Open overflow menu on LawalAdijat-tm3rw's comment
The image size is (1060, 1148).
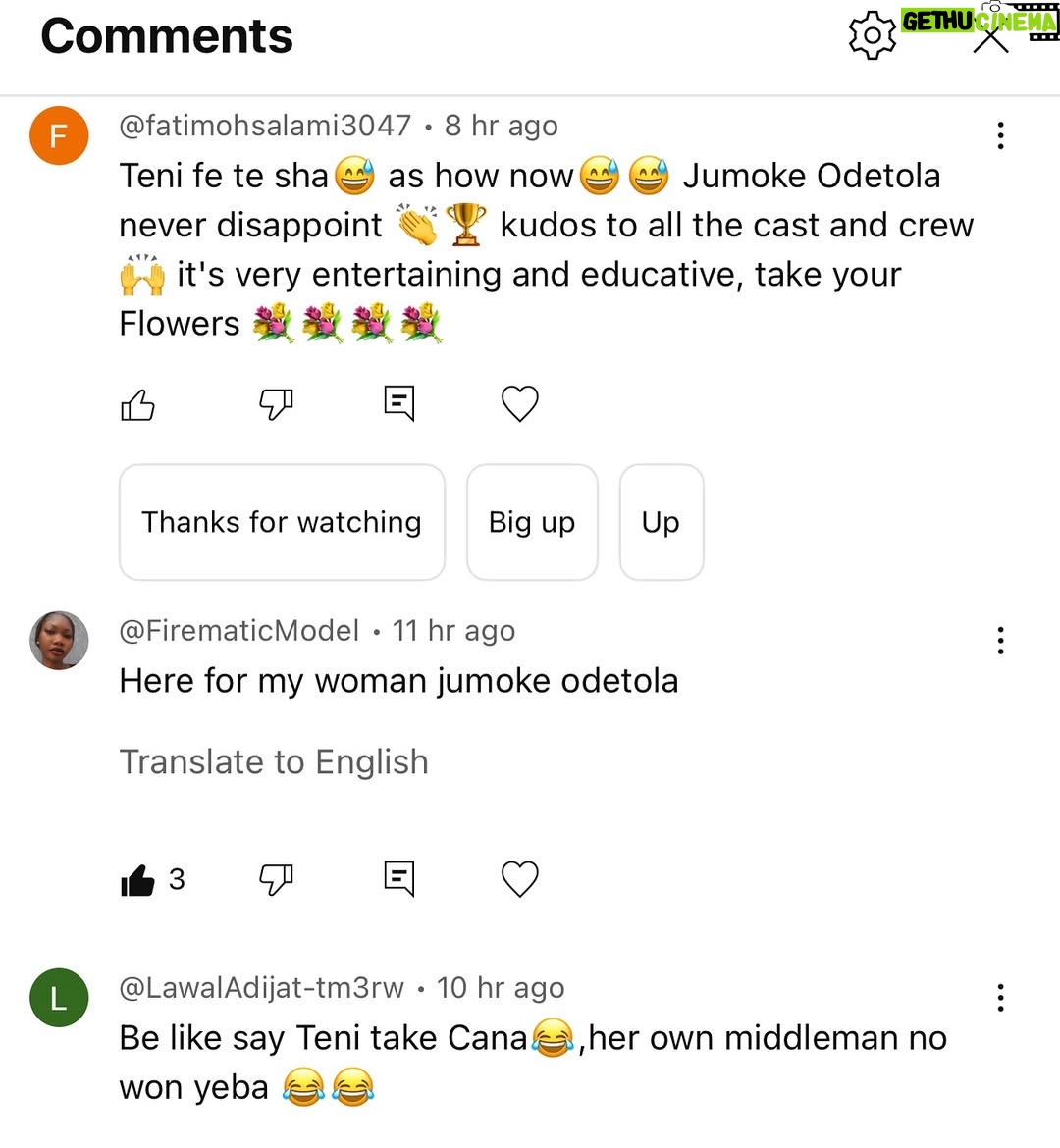[1000, 998]
